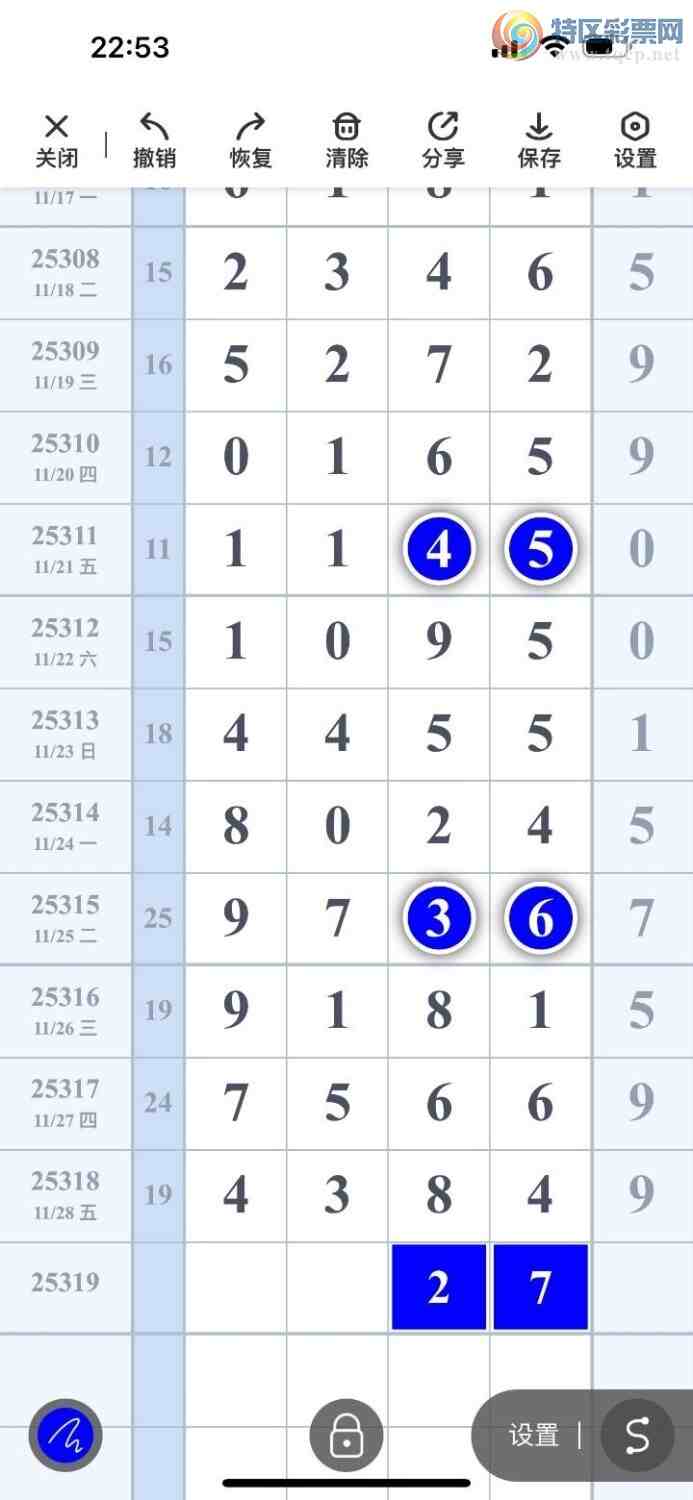This screenshot has height=1500, width=693.
Task: Close the chart editor
Action: pos(57,140)
